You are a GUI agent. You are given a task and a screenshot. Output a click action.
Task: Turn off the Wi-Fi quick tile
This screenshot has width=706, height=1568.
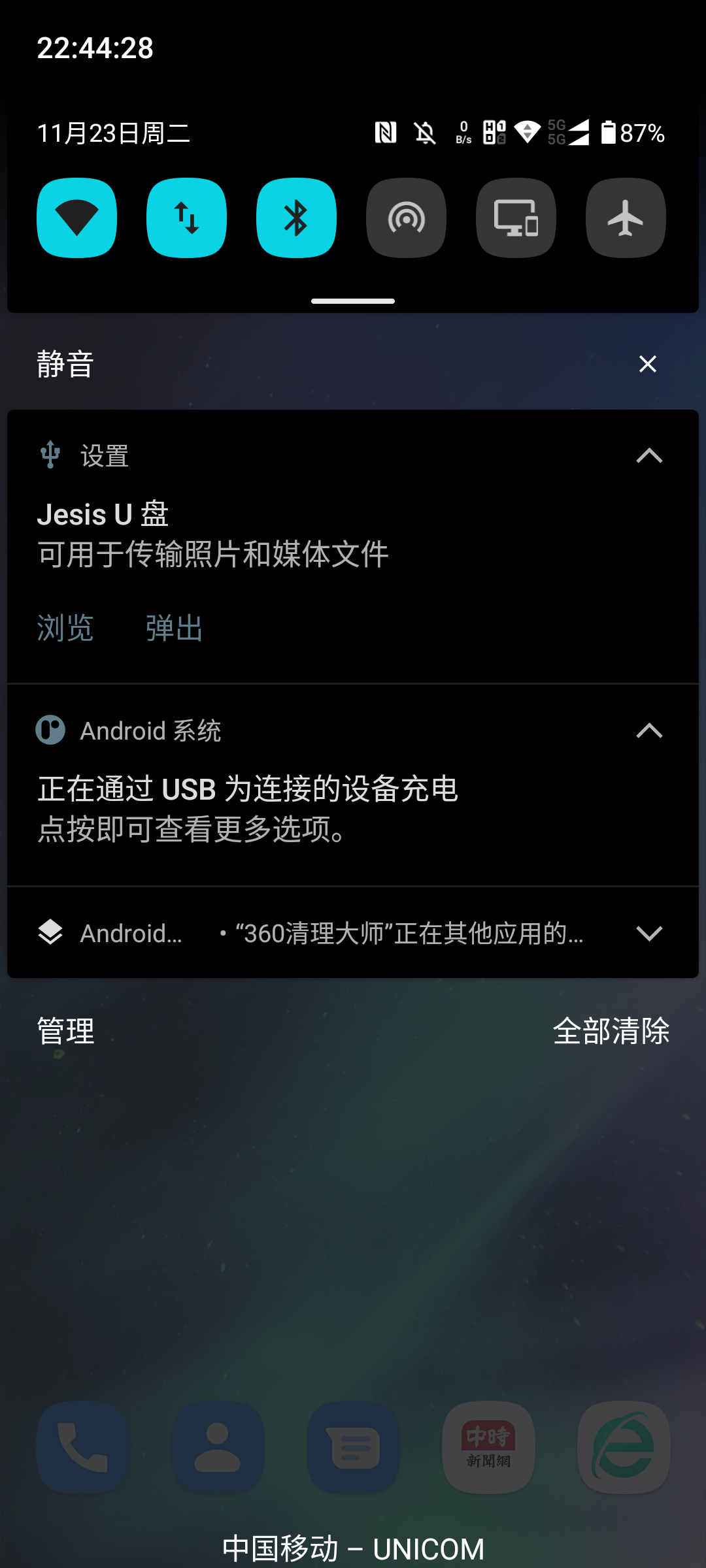(76, 218)
